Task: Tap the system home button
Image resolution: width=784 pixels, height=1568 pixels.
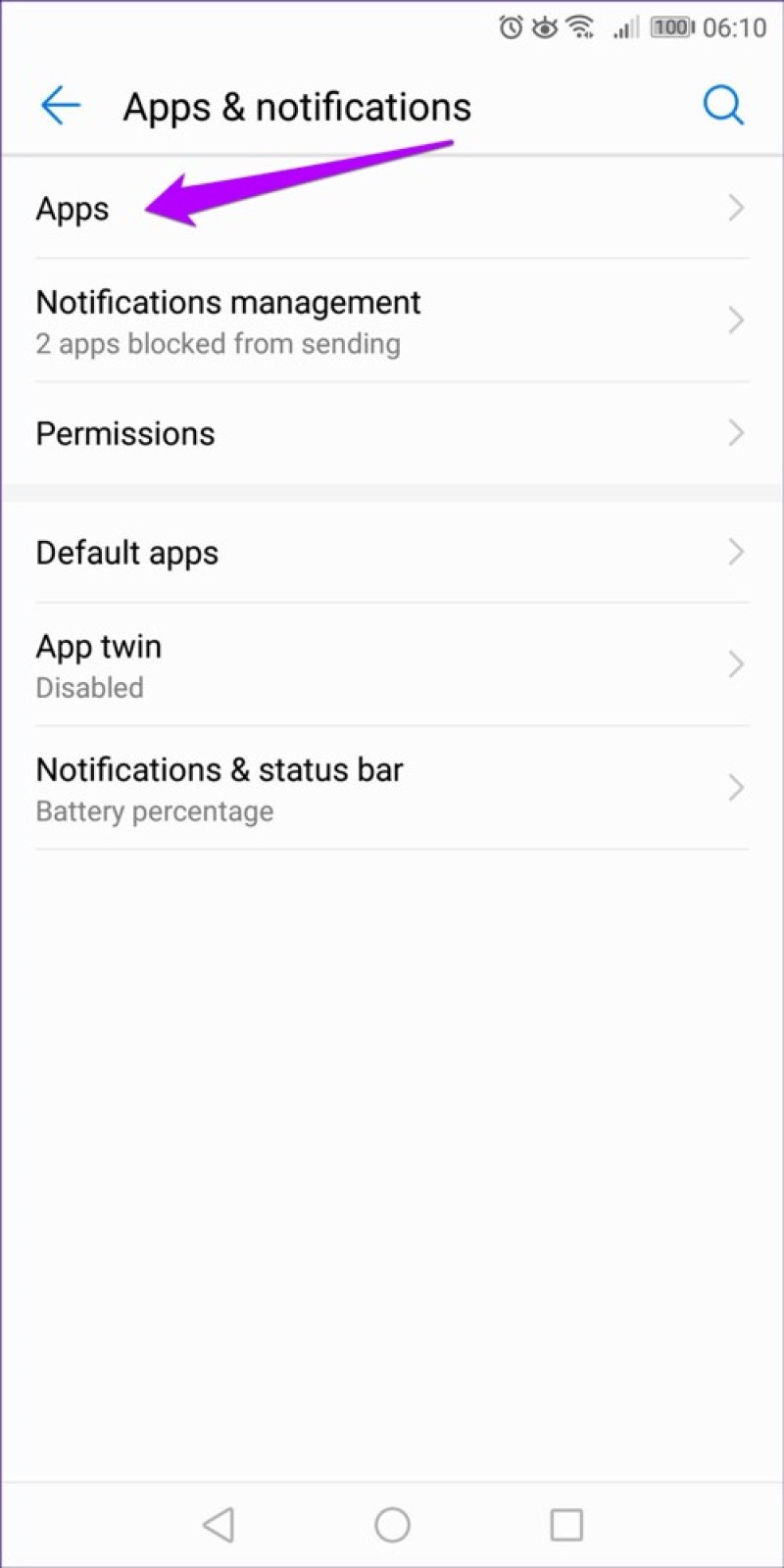Action: click(392, 1524)
